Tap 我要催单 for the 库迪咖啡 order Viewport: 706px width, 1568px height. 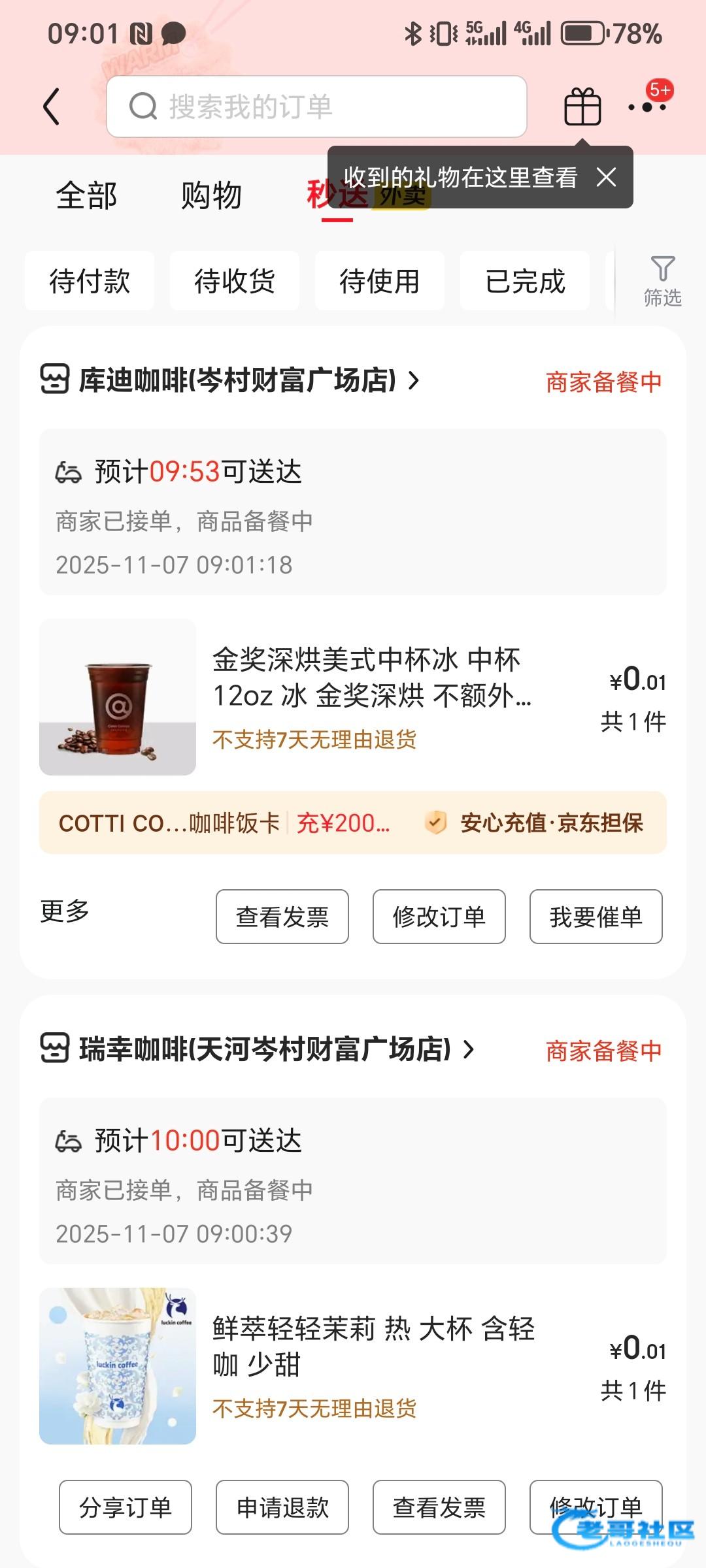(596, 917)
